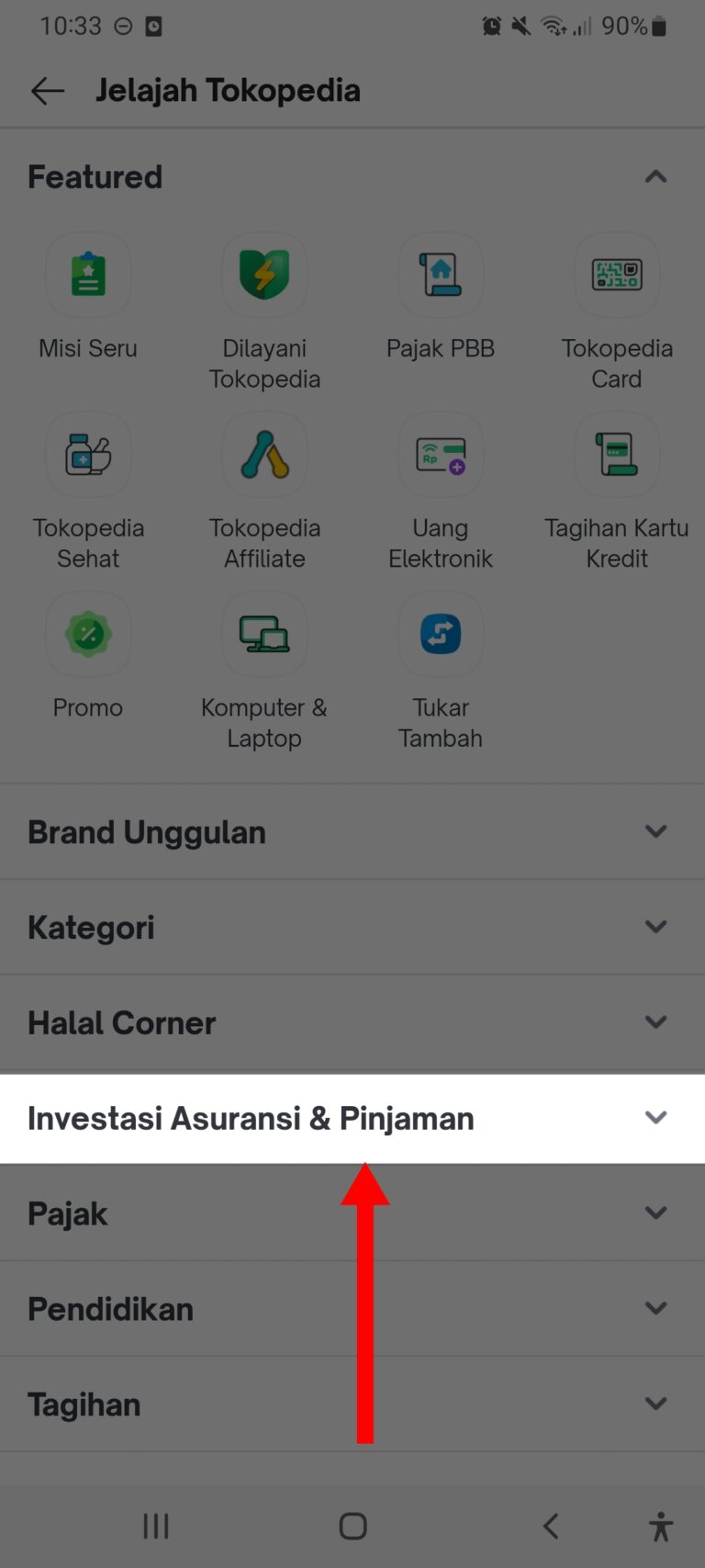Viewport: 705px width, 1568px height.
Task: Open the Misi Seru feature
Action: point(88,276)
